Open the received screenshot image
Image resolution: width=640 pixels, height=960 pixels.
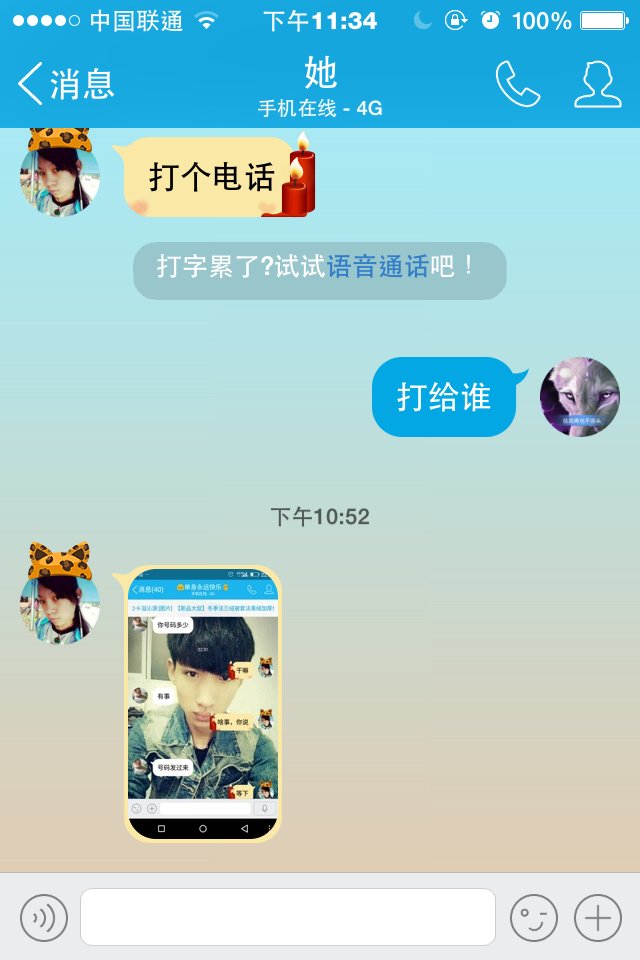pyautogui.click(x=203, y=703)
